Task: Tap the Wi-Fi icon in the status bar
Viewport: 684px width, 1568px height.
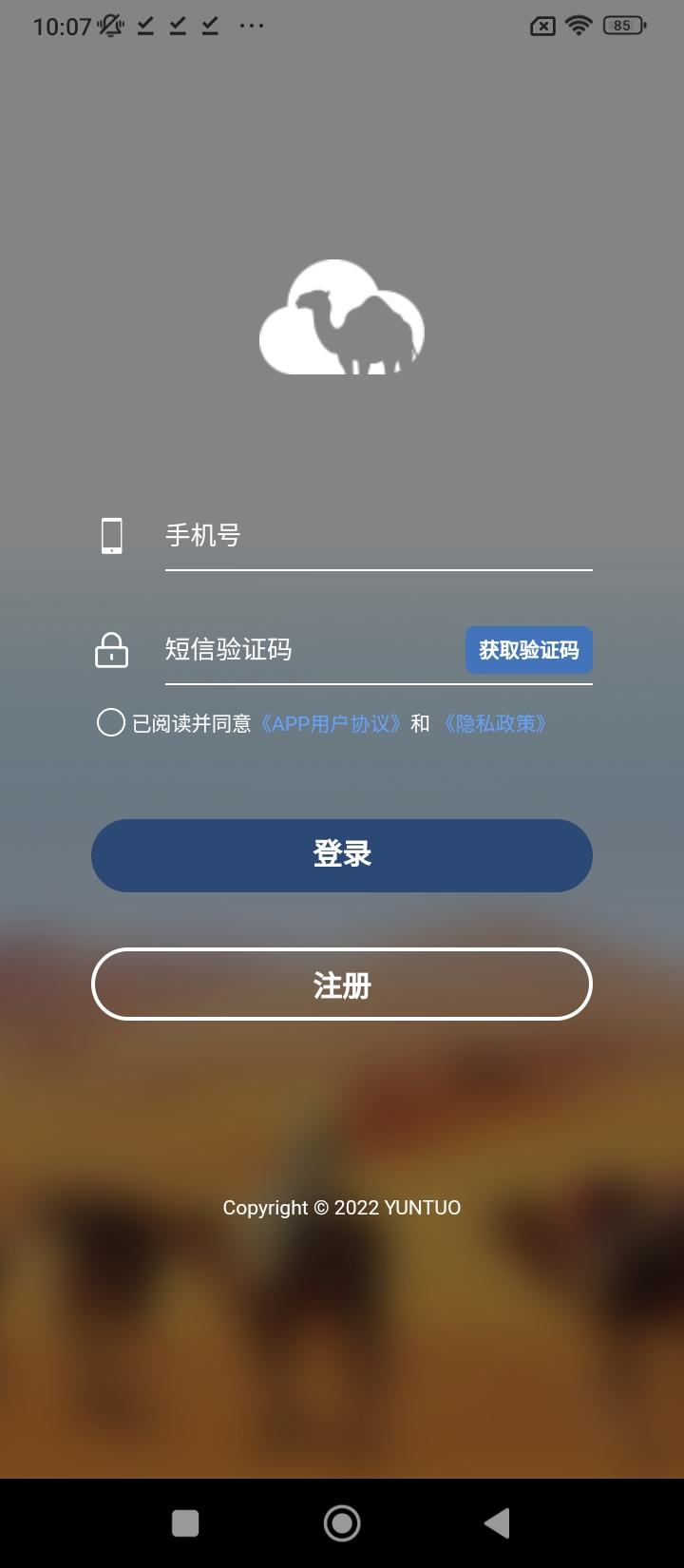Action: (x=578, y=26)
